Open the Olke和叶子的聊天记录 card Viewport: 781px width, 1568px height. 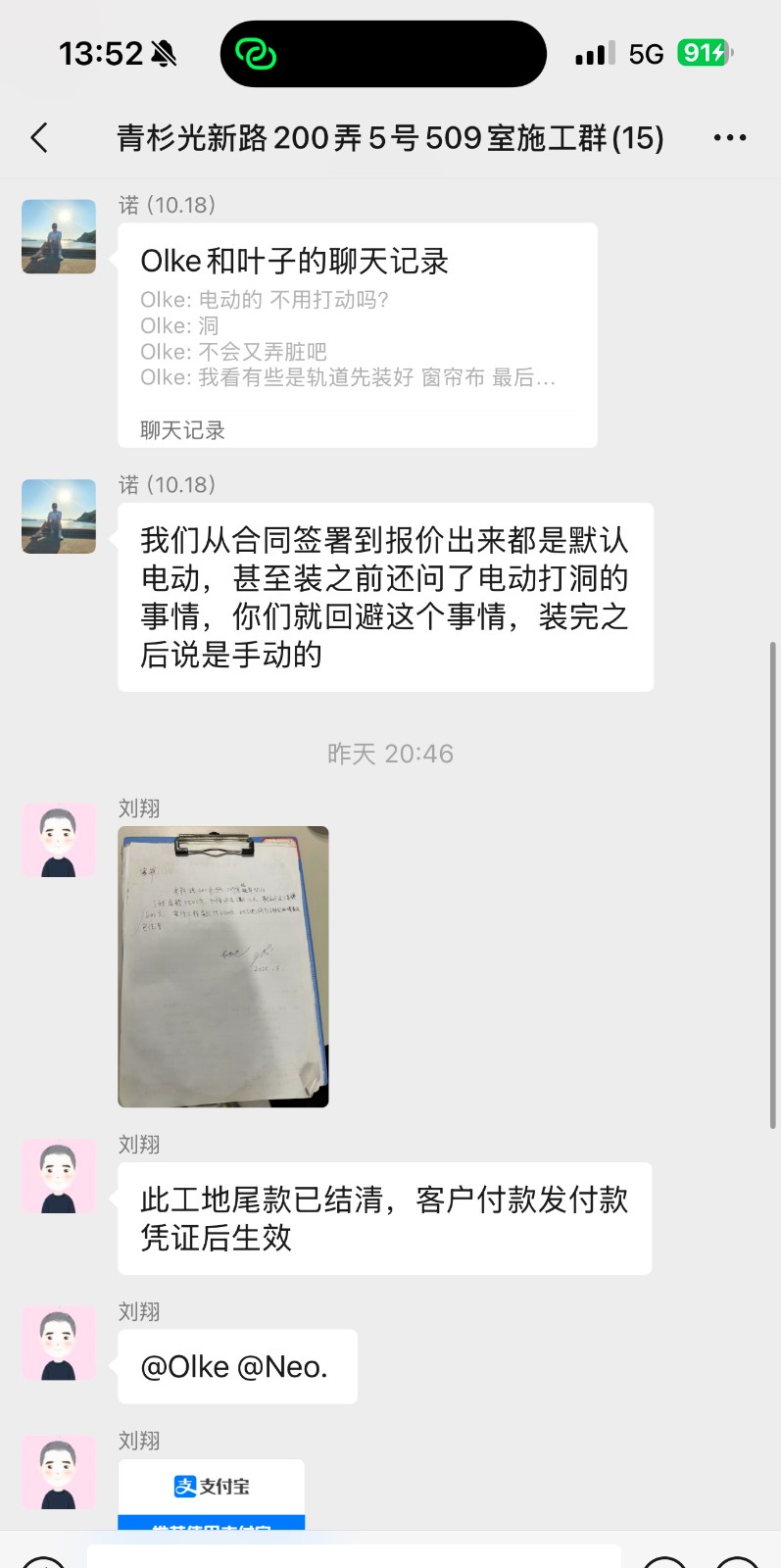point(357,334)
